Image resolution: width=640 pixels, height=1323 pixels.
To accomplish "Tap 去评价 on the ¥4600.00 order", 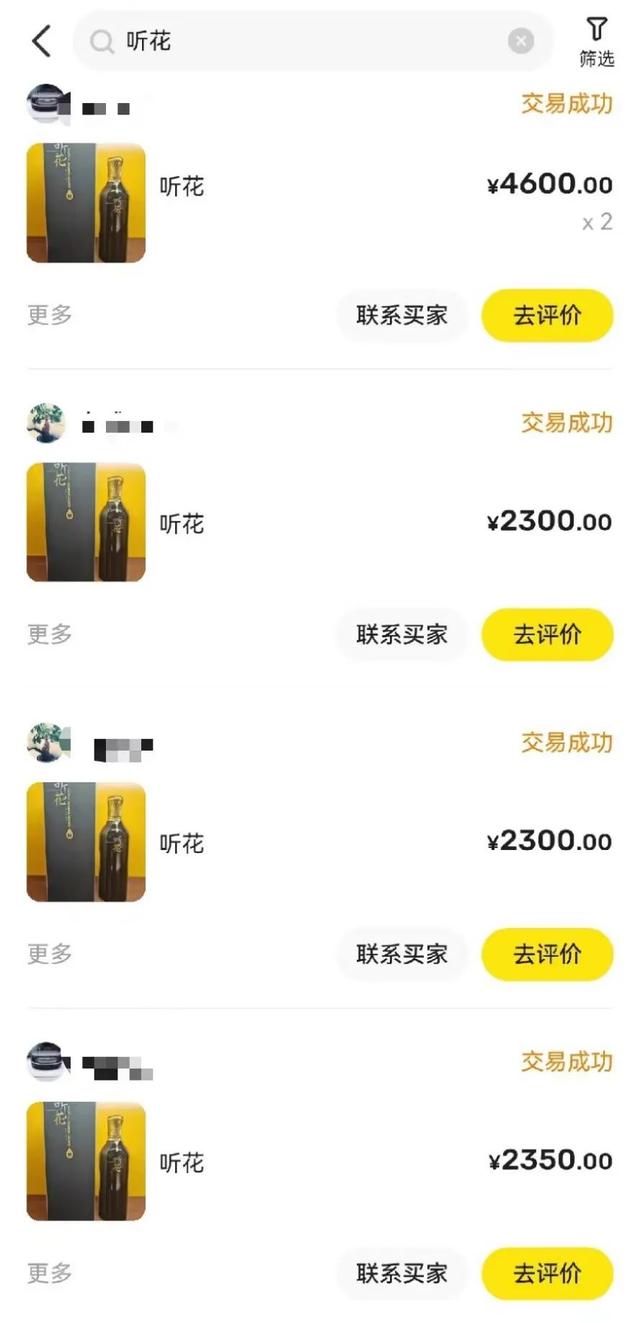I will (x=547, y=316).
